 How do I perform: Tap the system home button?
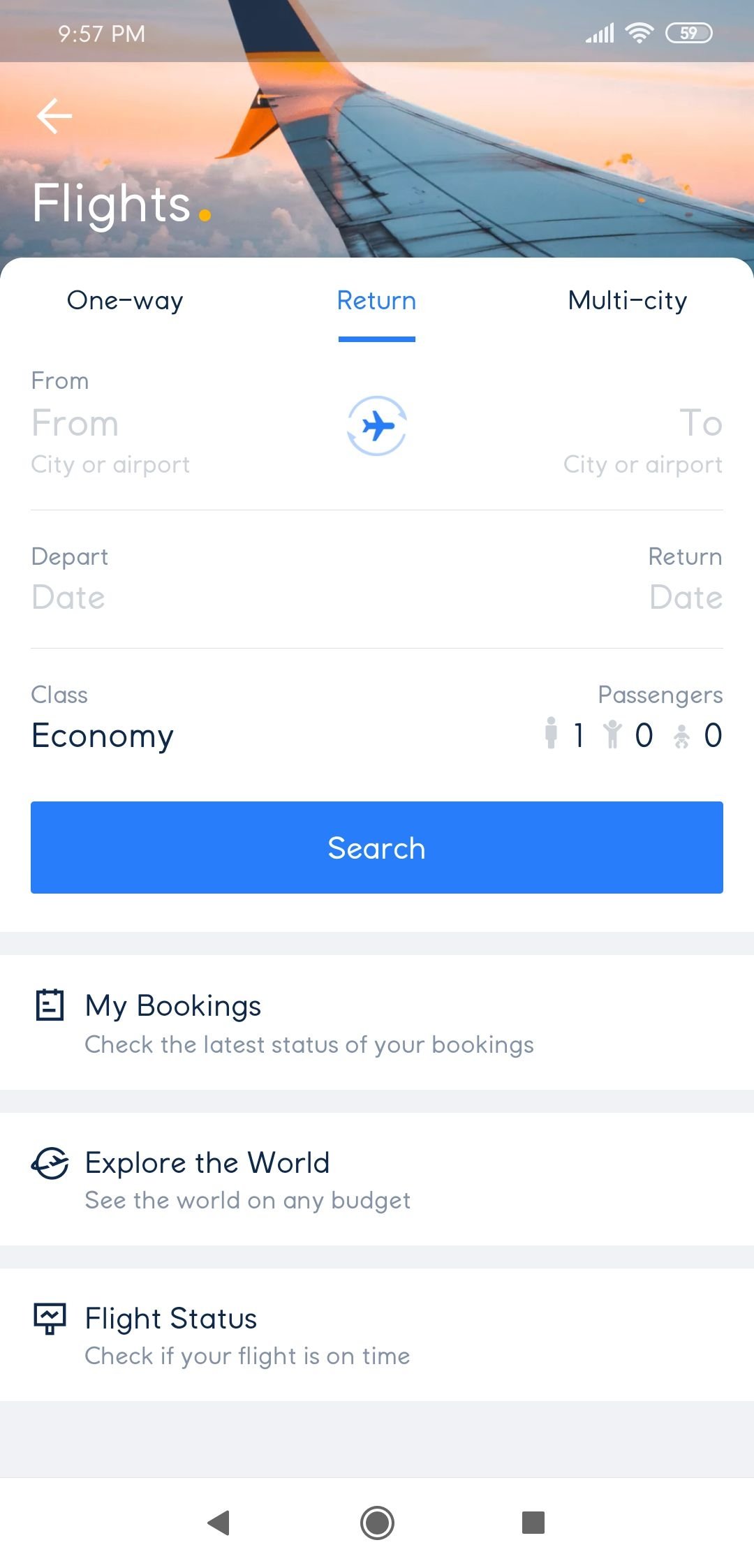(x=377, y=1523)
